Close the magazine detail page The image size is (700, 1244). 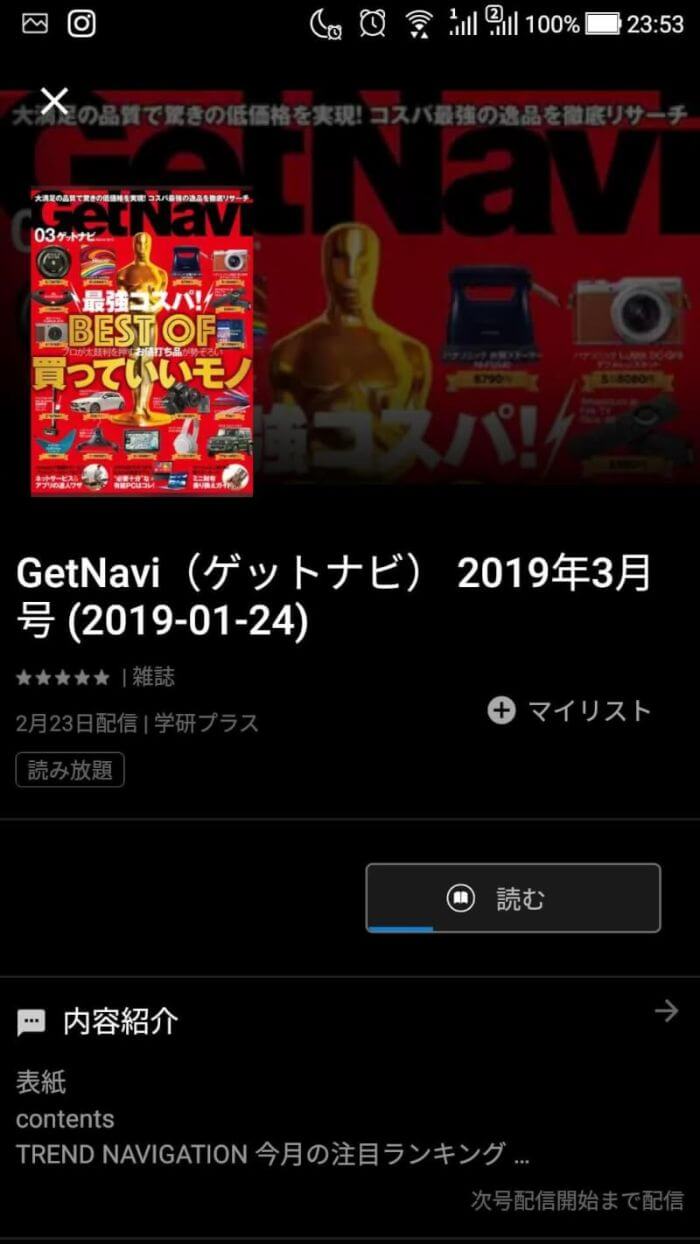point(54,101)
